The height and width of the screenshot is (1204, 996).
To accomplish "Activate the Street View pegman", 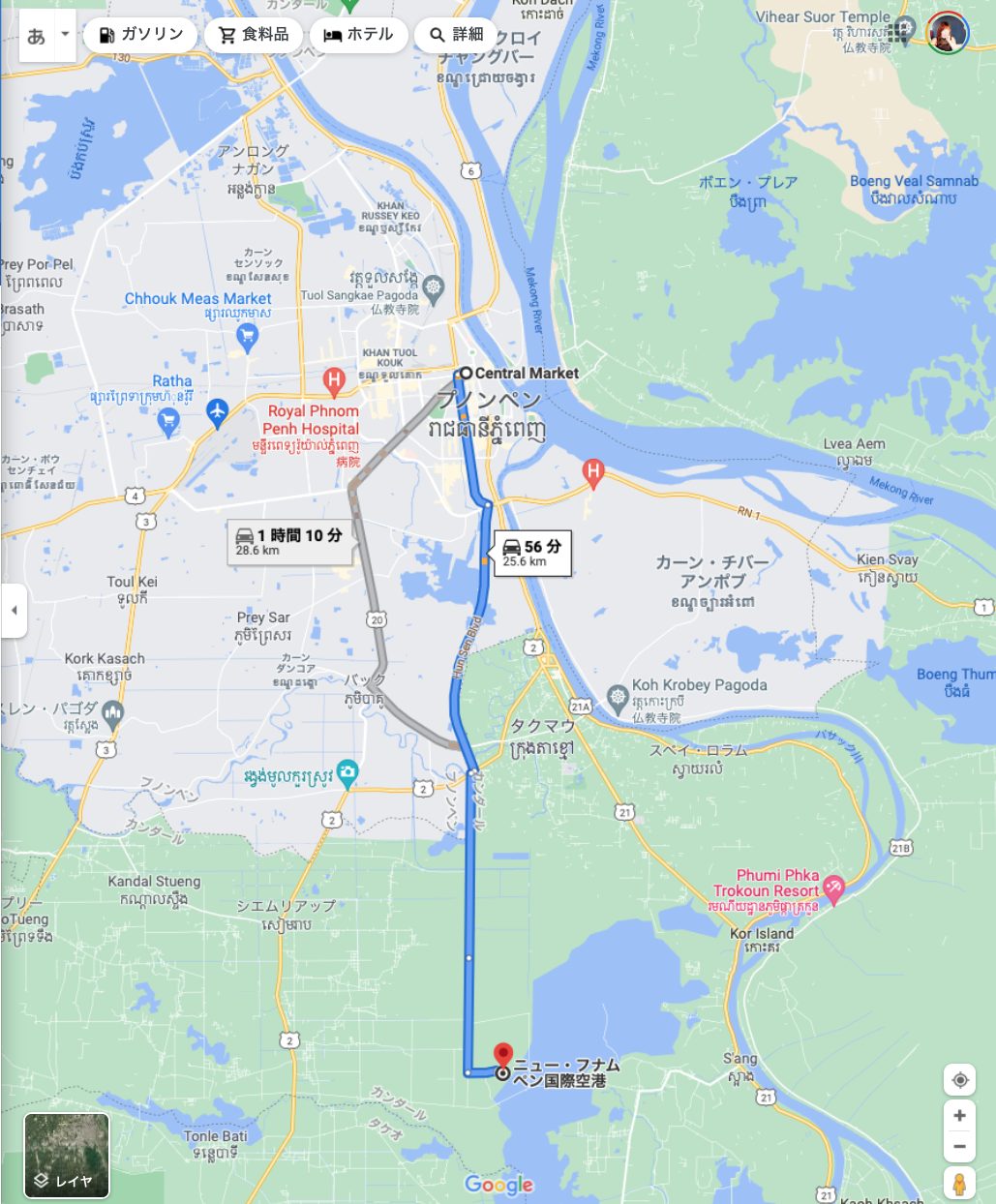I will coord(959,1183).
